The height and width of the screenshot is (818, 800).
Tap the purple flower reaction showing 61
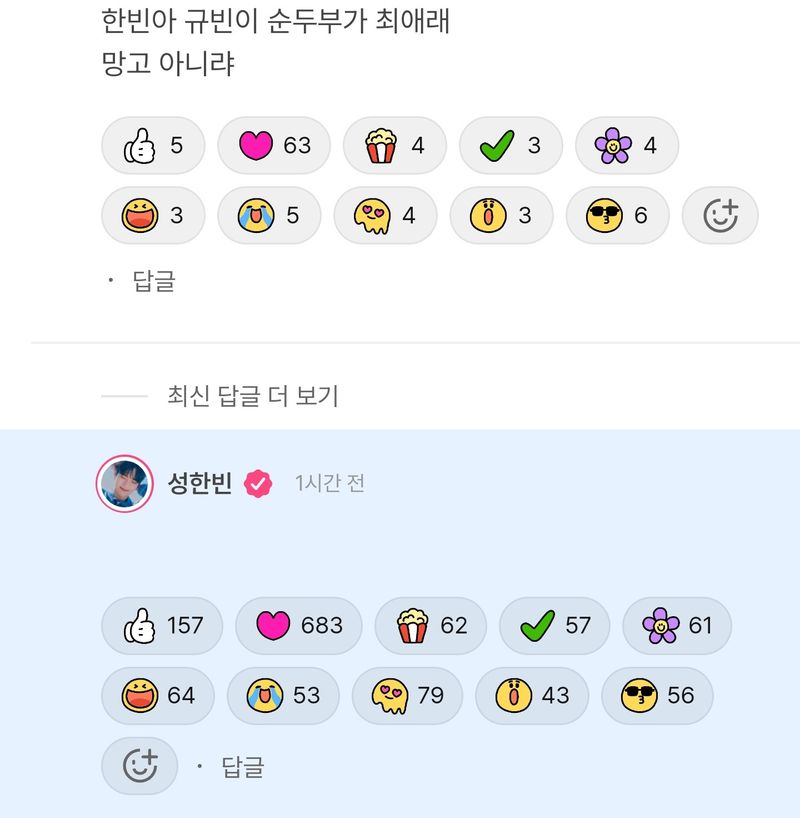[x=677, y=626]
